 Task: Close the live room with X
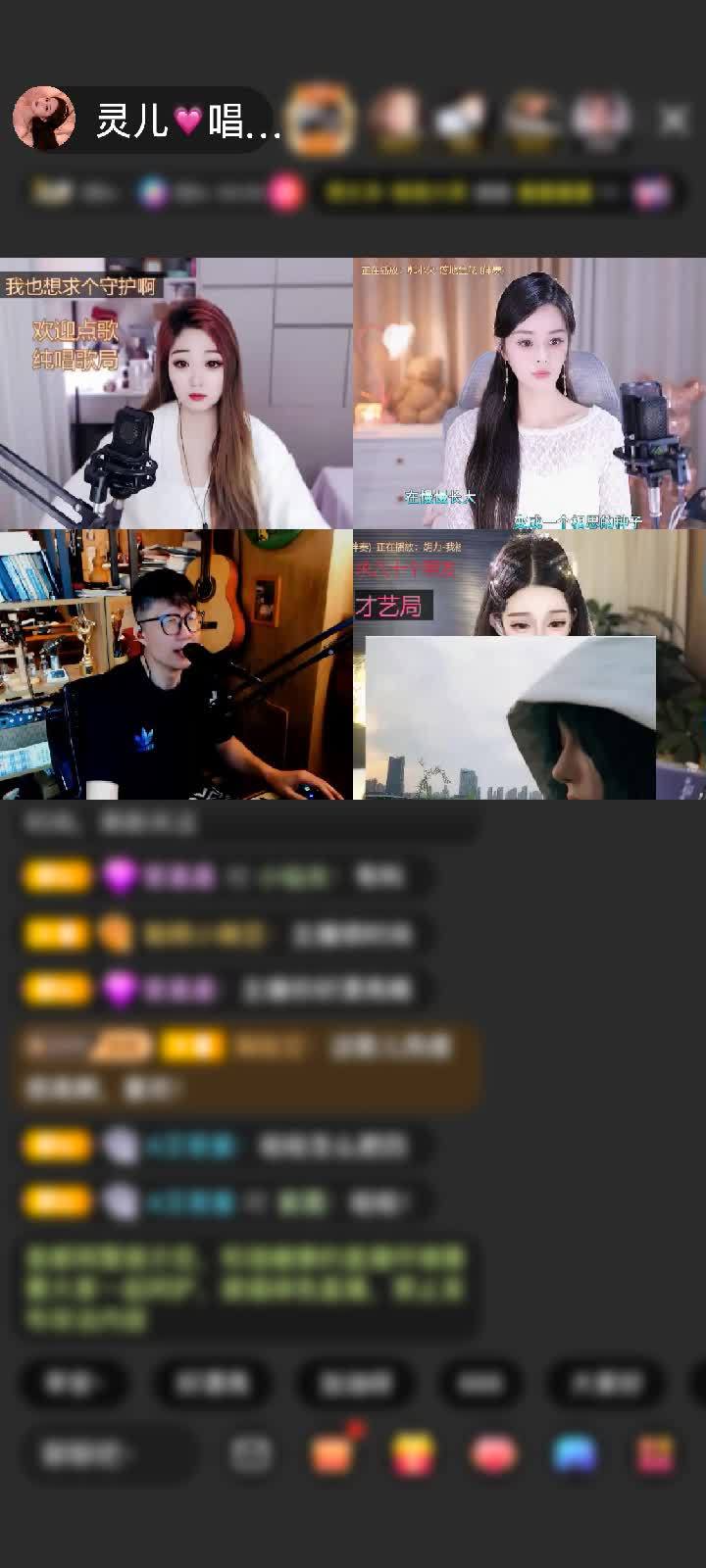point(673,120)
